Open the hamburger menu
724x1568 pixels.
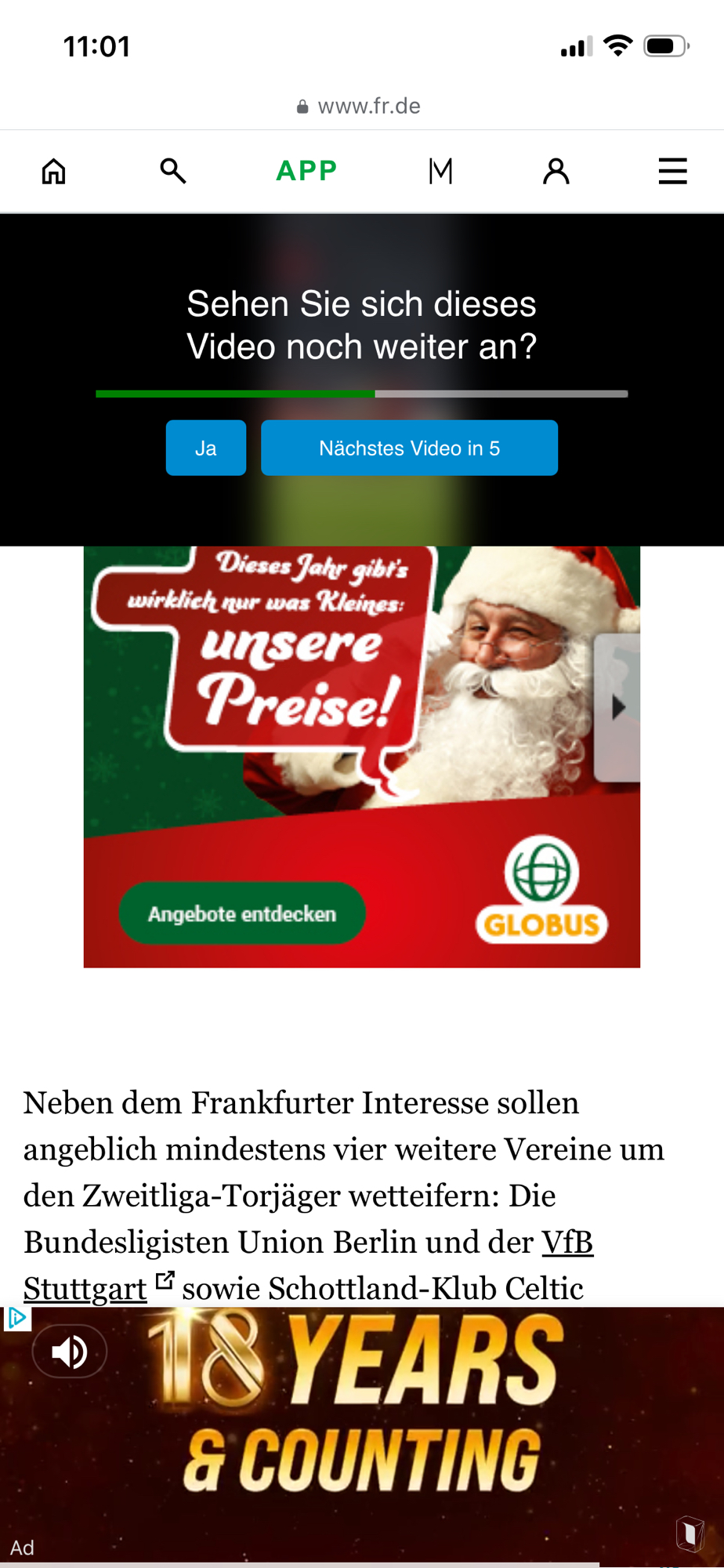pyautogui.click(x=672, y=171)
